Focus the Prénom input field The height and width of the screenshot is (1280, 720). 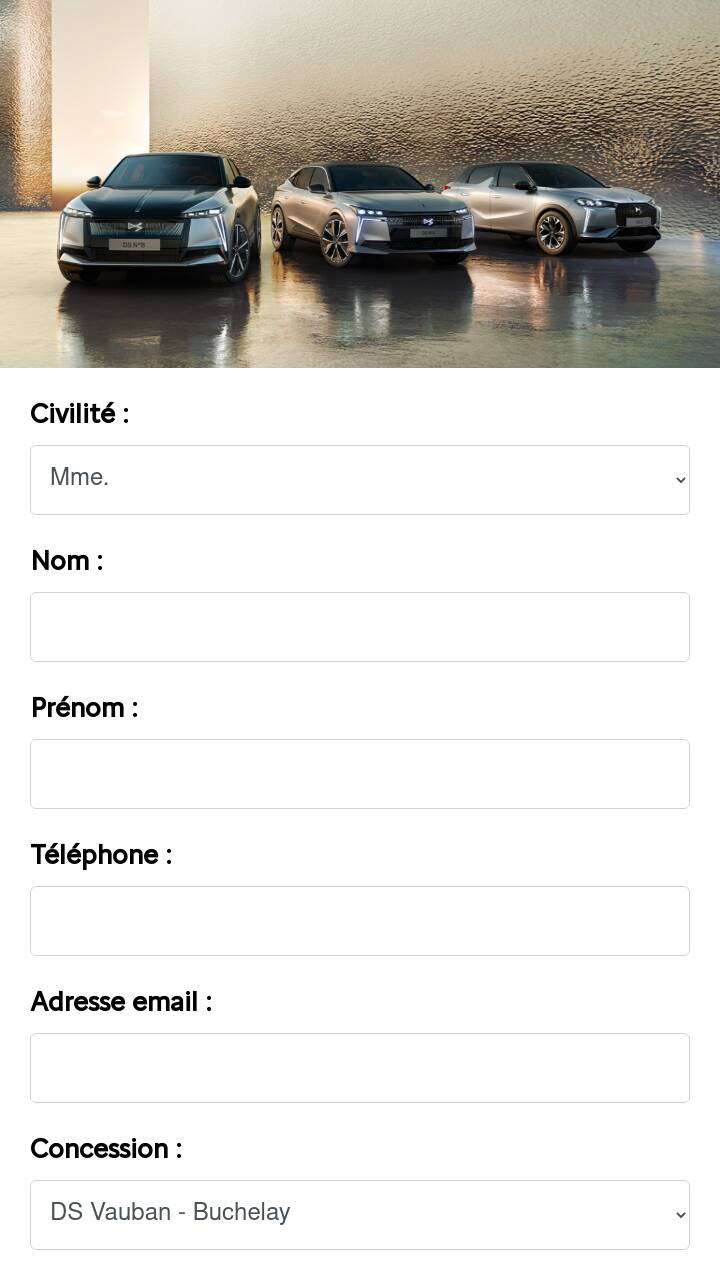click(360, 774)
